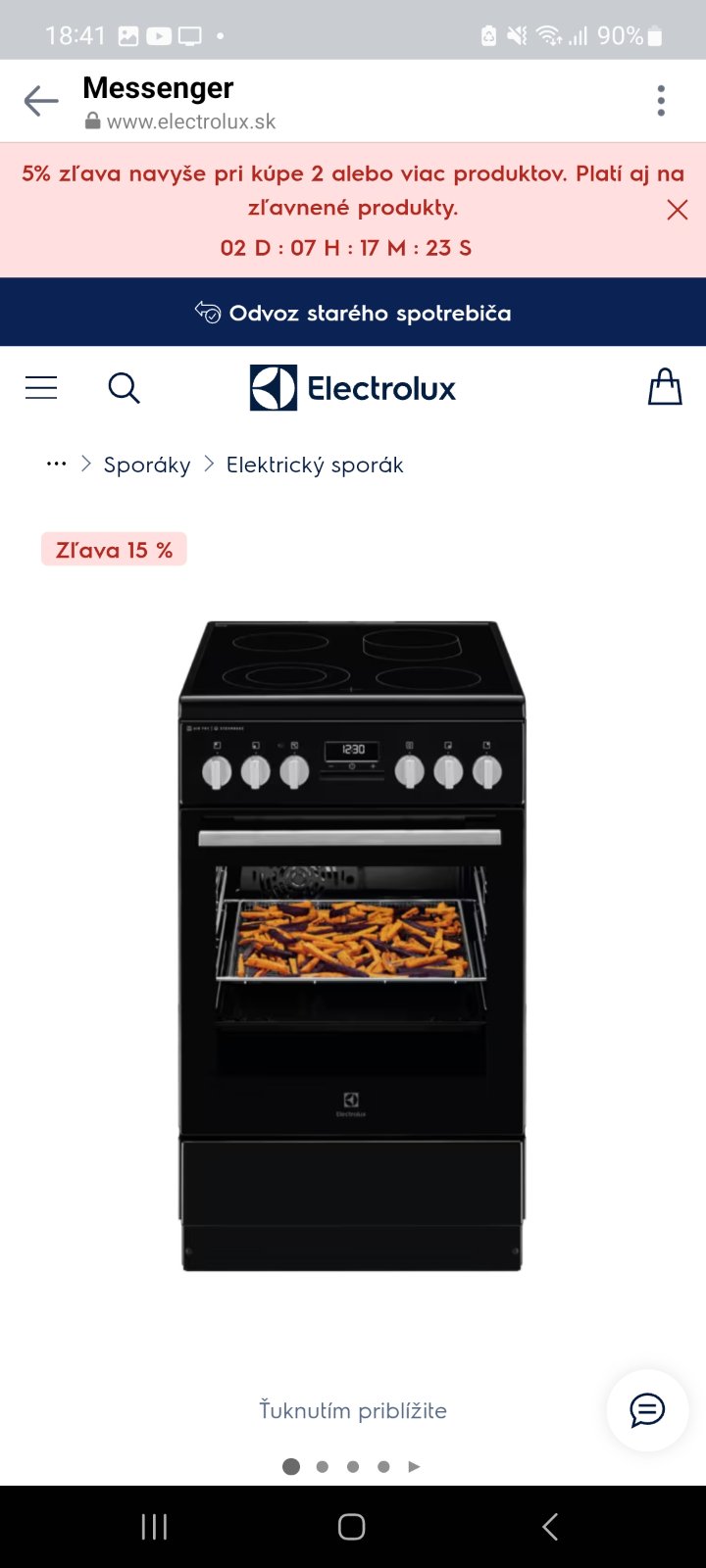Open the Sporáky breadcrumb
The height and width of the screenshot is (1568, 706).
(147, 465)
